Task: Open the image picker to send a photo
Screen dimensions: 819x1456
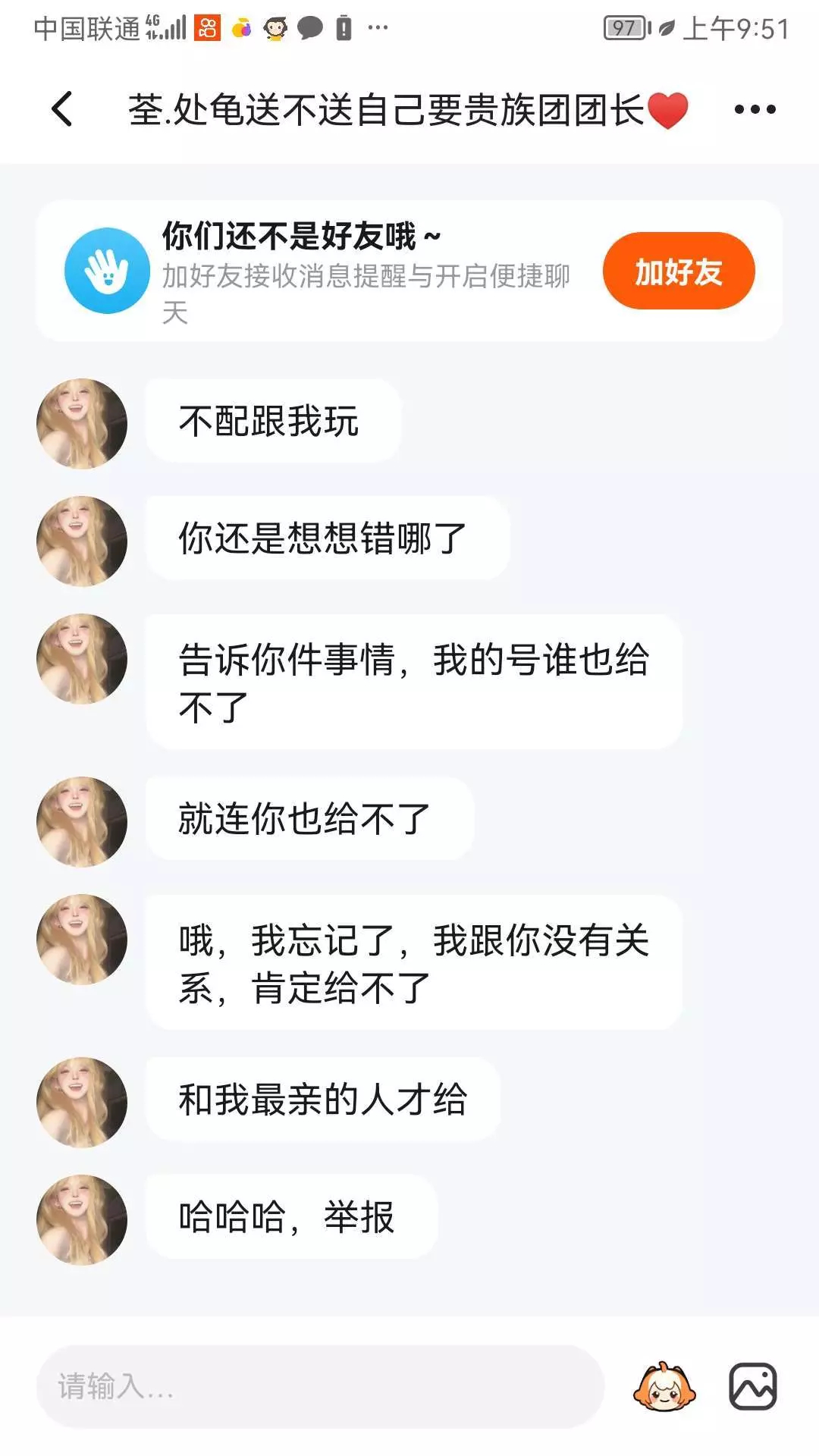Action: pyautogui.click(x=752, y=1386)
